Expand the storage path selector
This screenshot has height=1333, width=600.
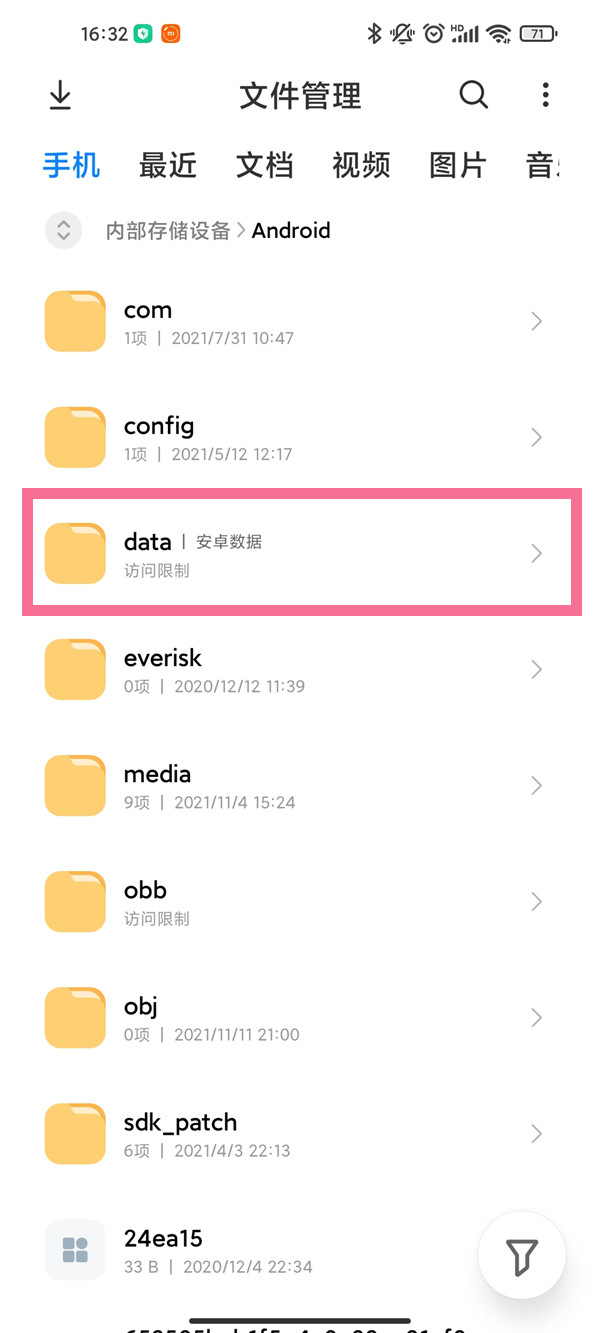pyautogui.click(x=63, y=231)
